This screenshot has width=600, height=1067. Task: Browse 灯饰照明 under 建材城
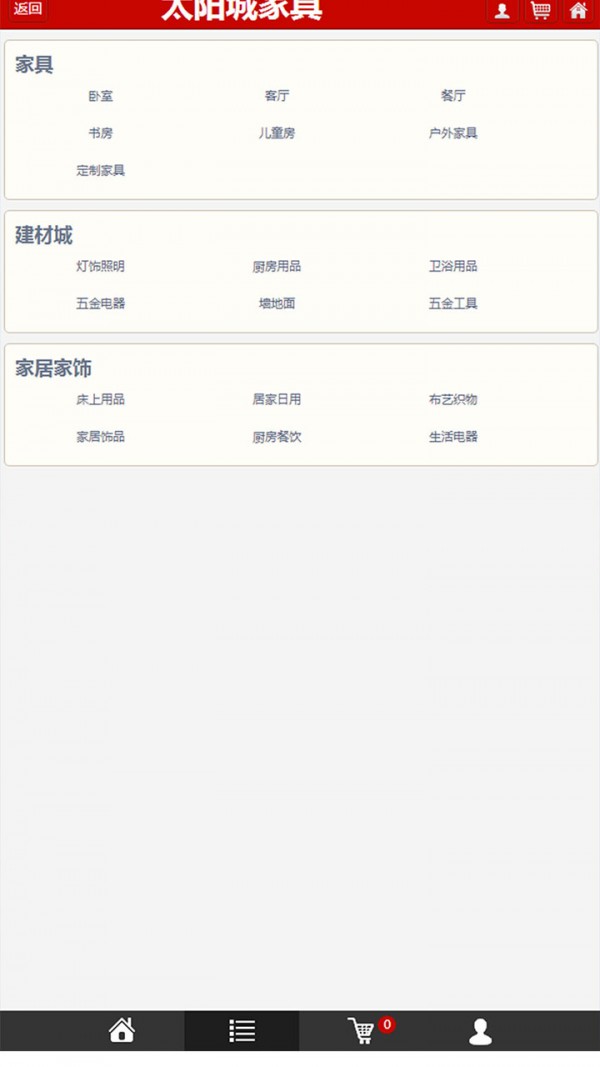click(101, 266)
